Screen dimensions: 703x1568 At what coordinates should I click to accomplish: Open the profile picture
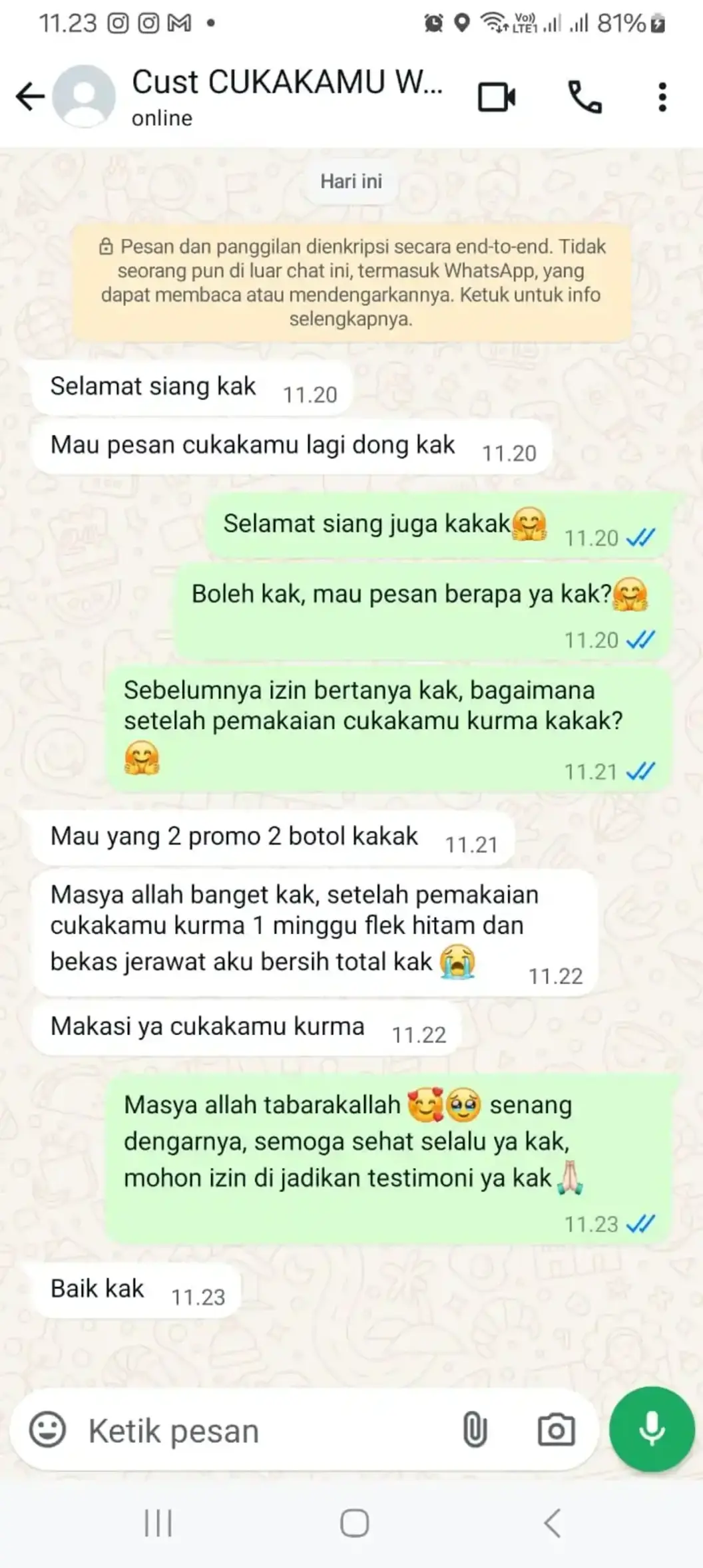(84, 96)
